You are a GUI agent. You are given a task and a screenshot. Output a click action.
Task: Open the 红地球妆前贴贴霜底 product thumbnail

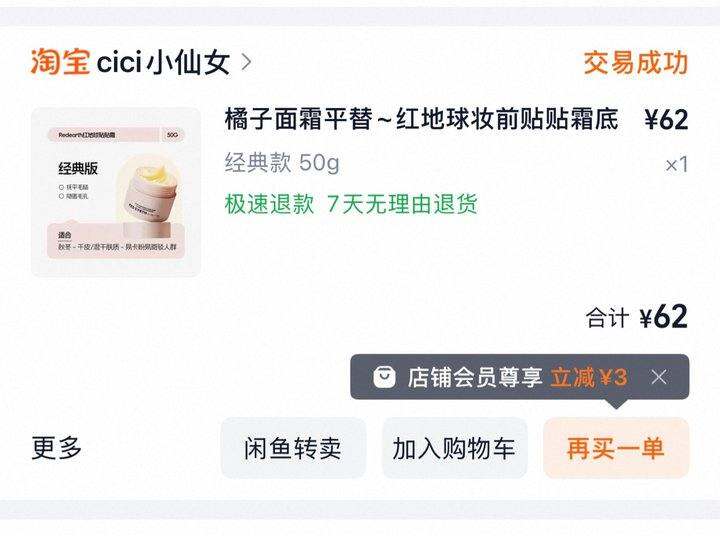point(116,192)
